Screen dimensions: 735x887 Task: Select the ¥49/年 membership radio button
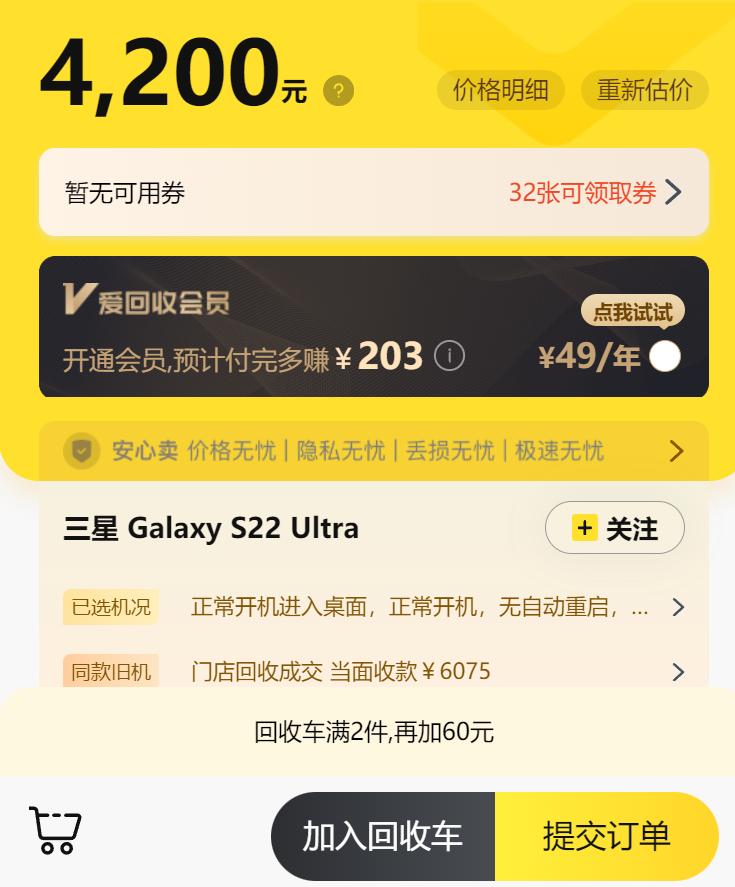(664, 356)
